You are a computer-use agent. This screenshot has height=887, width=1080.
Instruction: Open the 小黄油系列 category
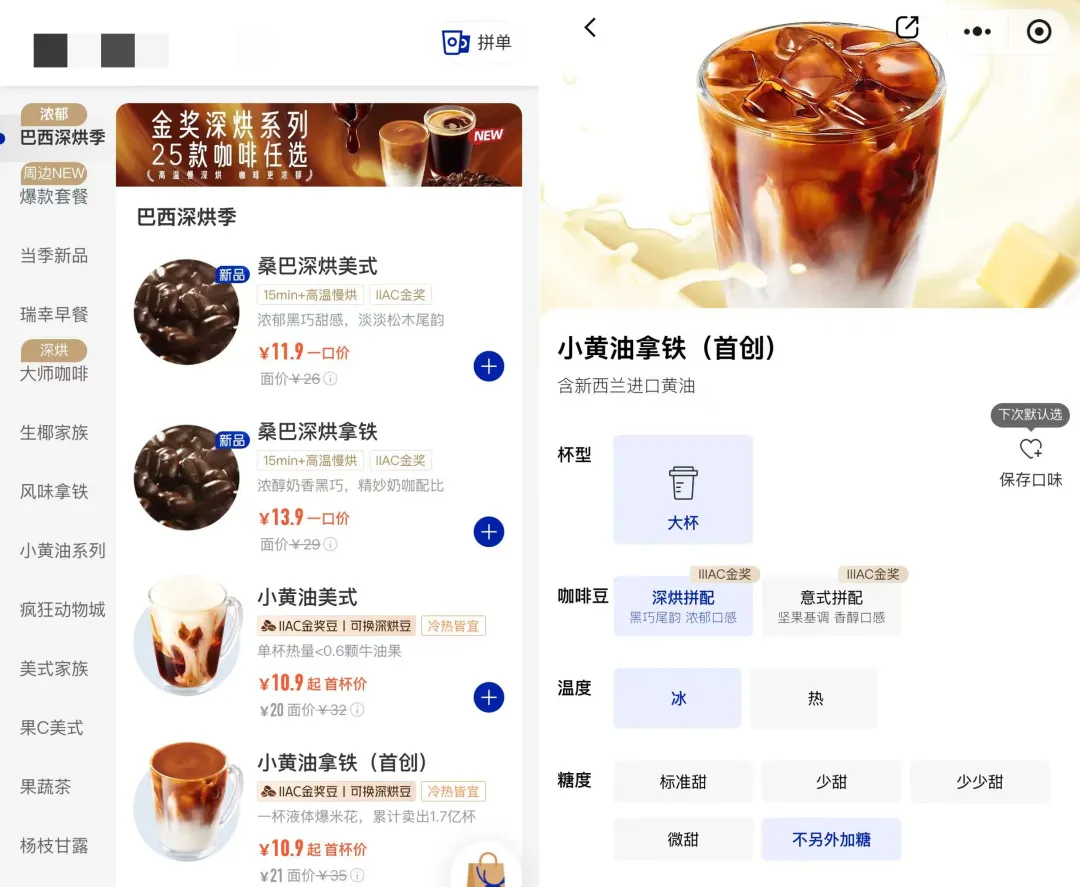coord(62,551)
